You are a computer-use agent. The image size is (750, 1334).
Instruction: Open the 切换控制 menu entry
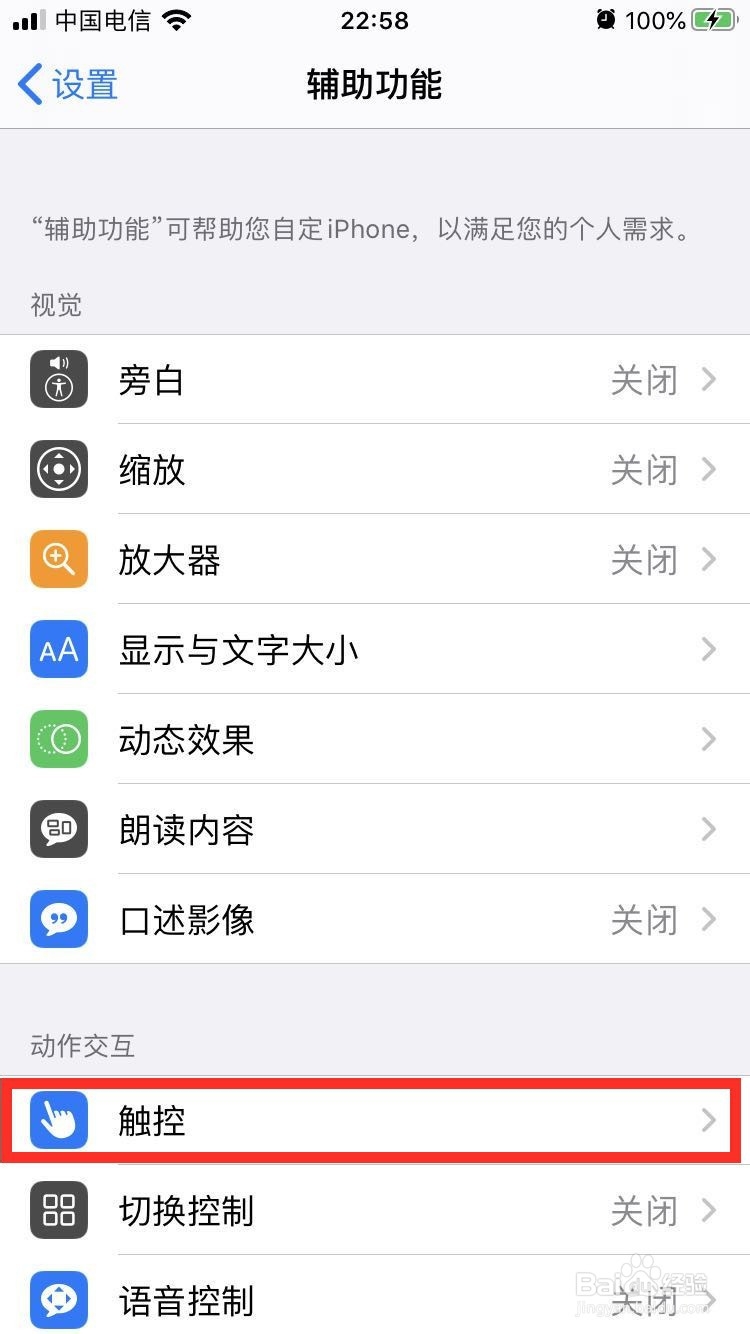pos(375,1211)
